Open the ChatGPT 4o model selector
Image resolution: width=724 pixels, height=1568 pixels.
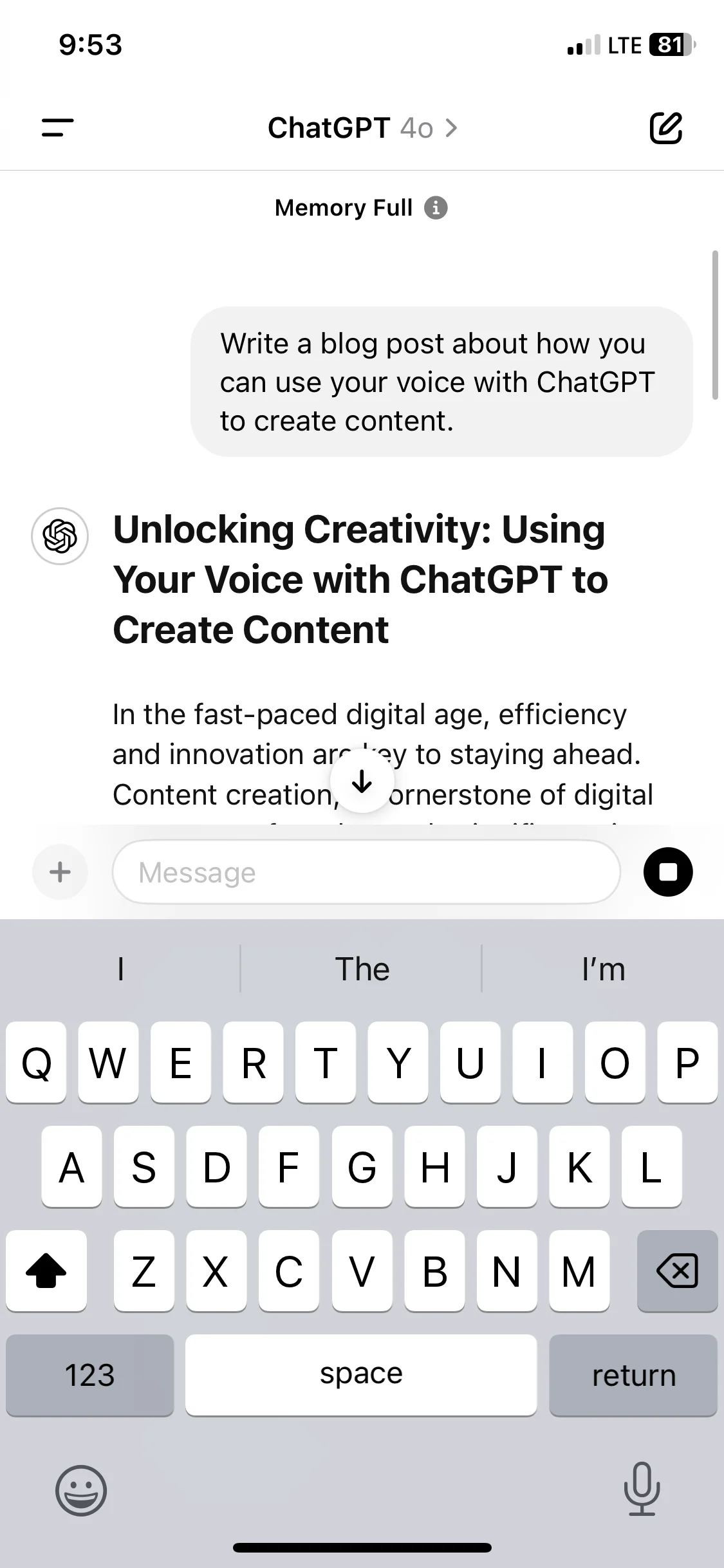click(362, 128)
